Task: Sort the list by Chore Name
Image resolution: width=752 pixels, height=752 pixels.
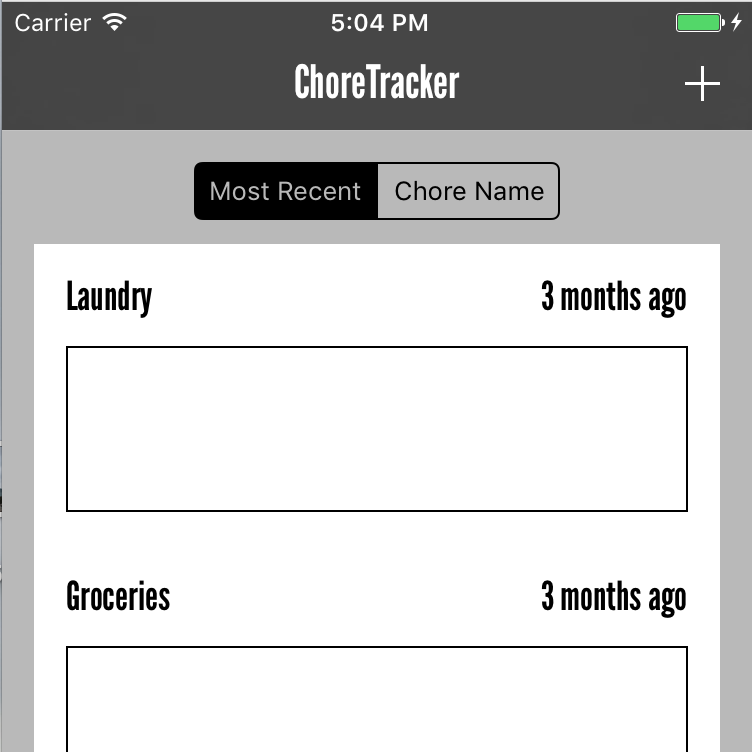Action: pyautogui.click(x=469, y=191)
